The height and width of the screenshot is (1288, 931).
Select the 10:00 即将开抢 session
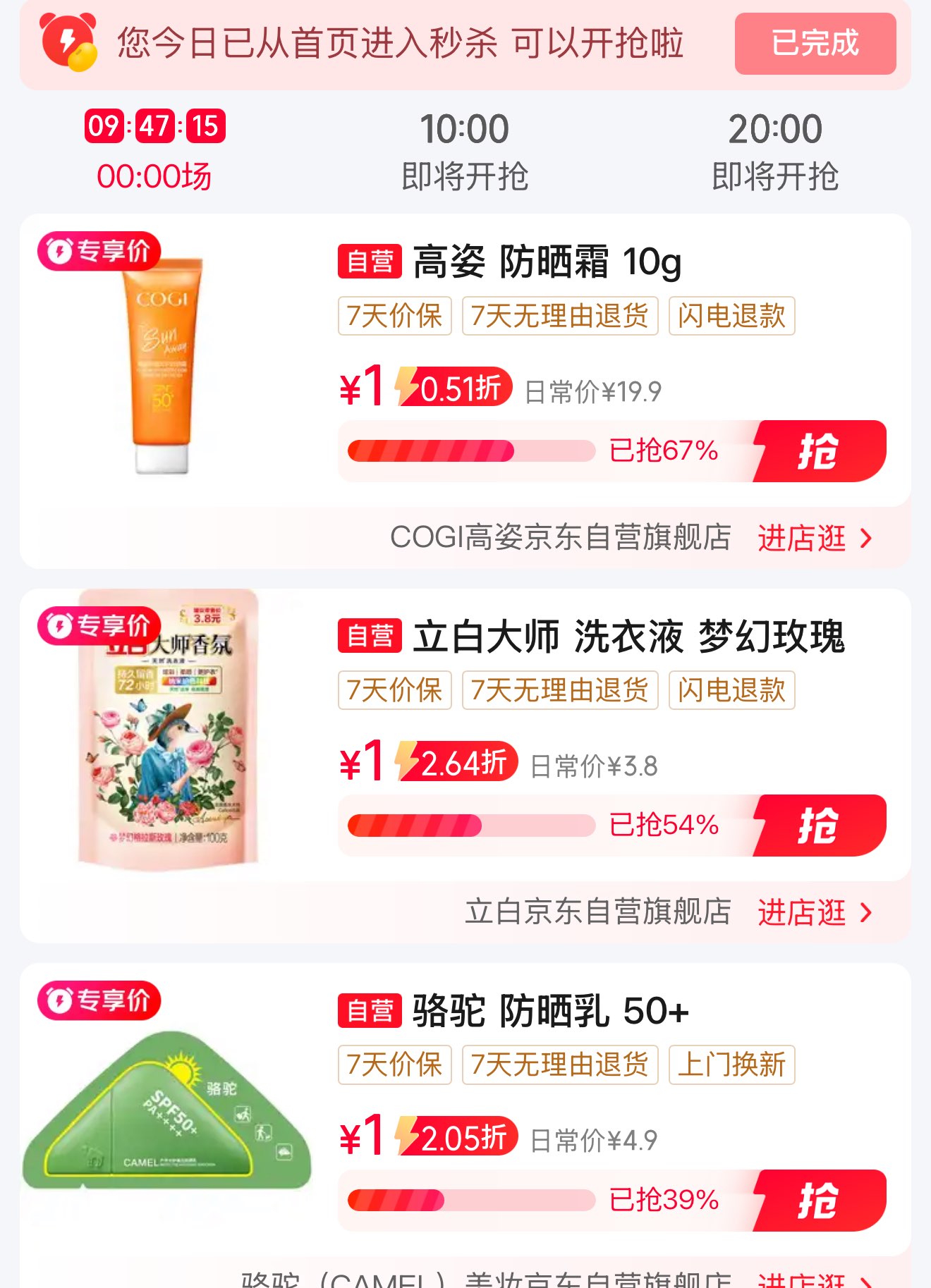coord(465,150)
